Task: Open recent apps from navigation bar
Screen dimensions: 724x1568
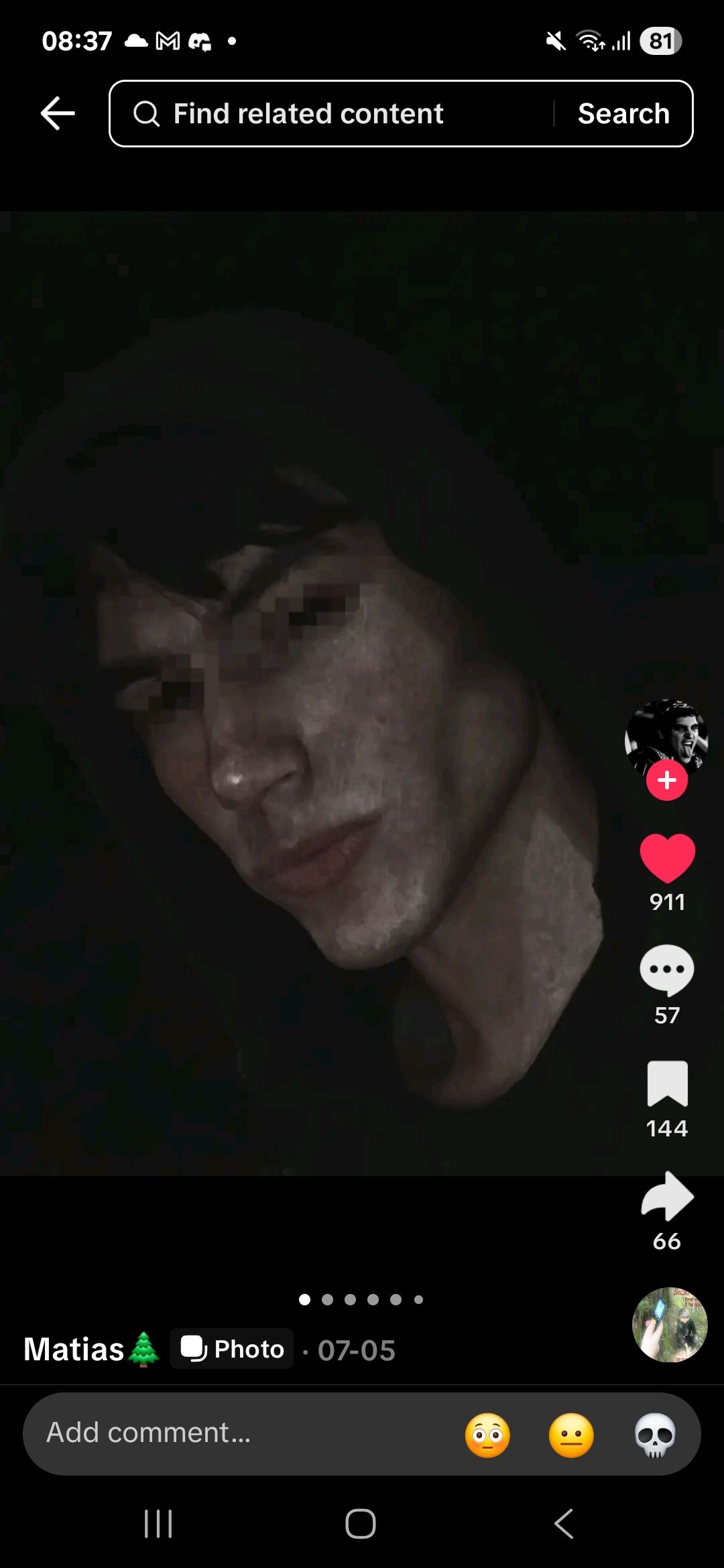Action: click(x=159, y=1524)
